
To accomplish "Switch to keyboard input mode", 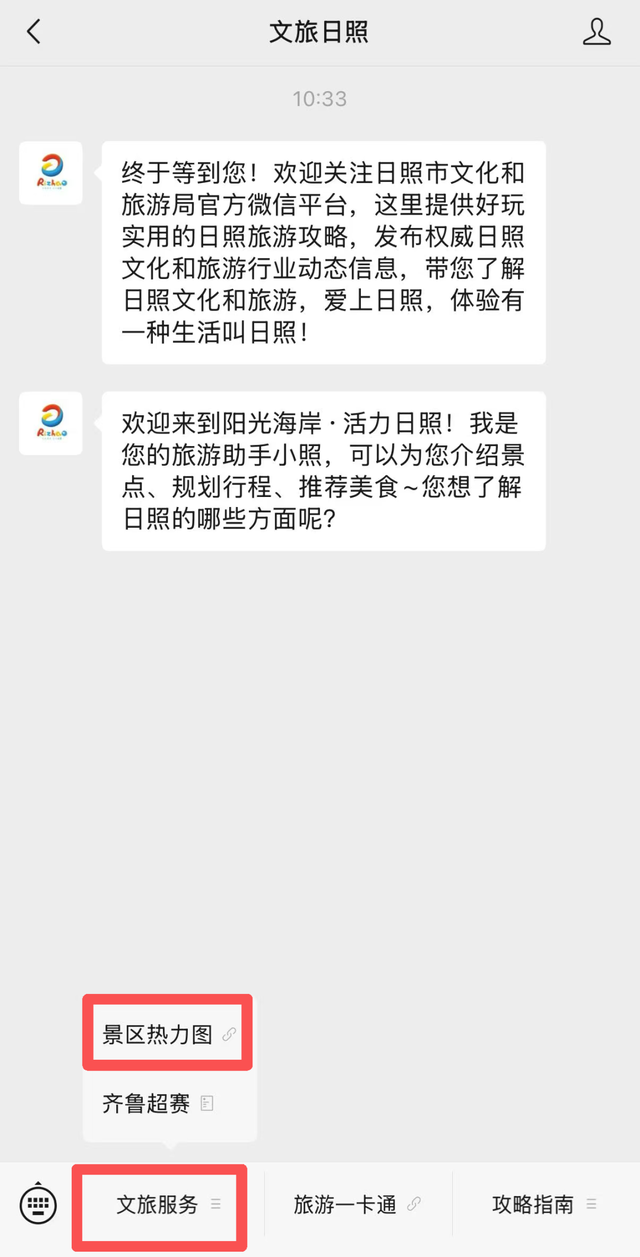I will (x=38, y=1204).
